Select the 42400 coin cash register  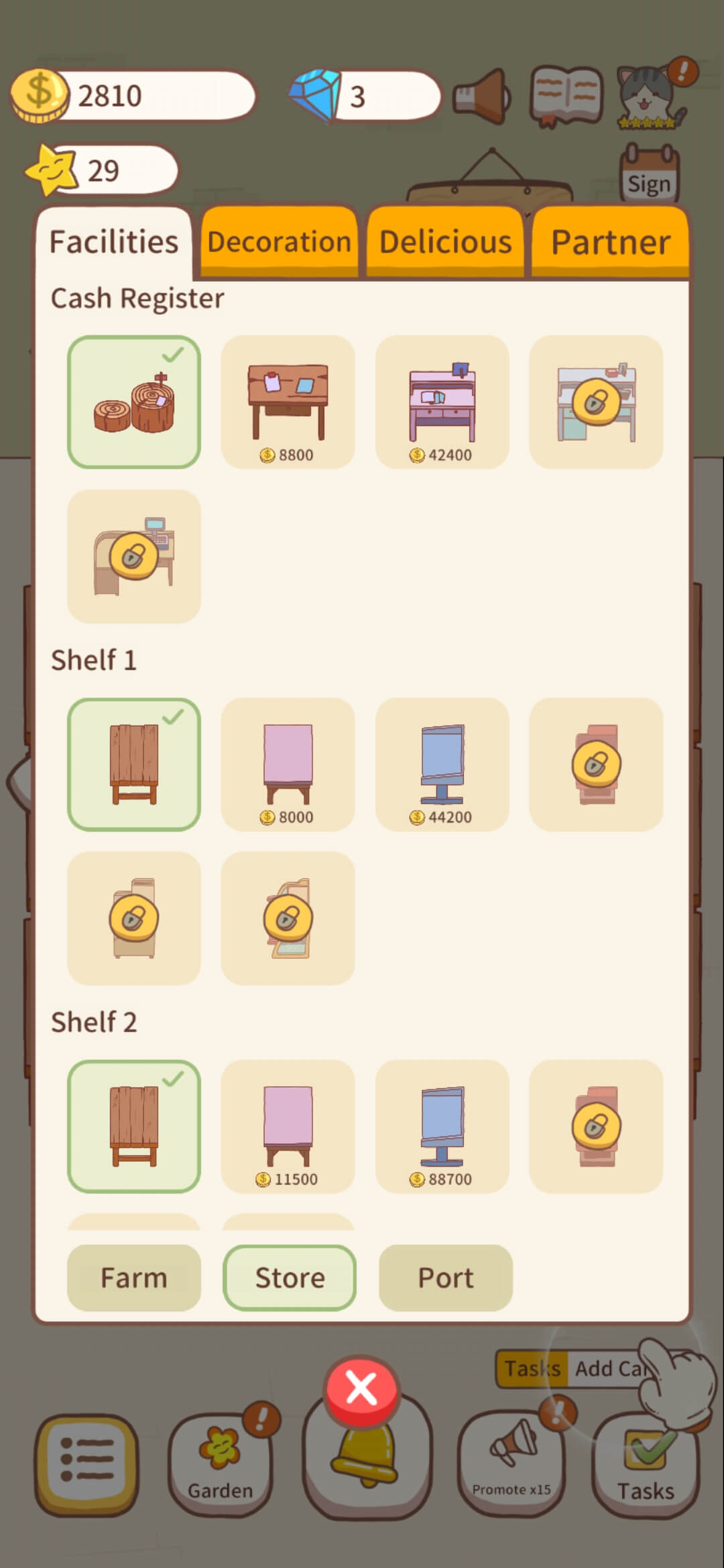coord(442,402)
